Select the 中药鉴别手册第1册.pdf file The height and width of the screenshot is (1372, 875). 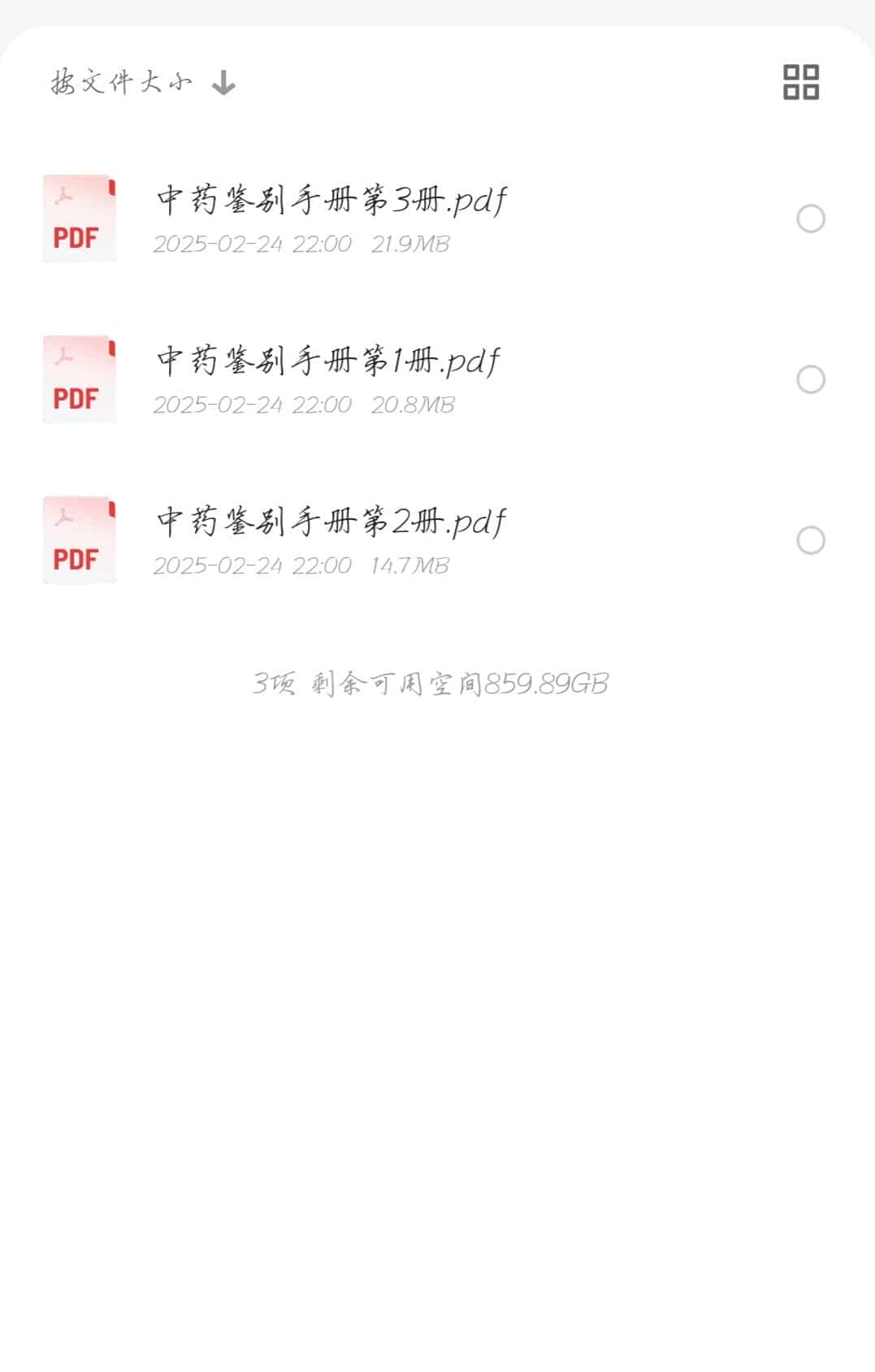(810, 379)
